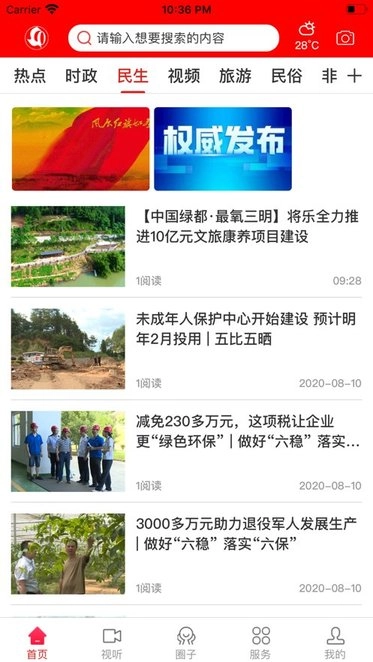
Task: Open the red flag banner card
Action: tap(80, 149)
